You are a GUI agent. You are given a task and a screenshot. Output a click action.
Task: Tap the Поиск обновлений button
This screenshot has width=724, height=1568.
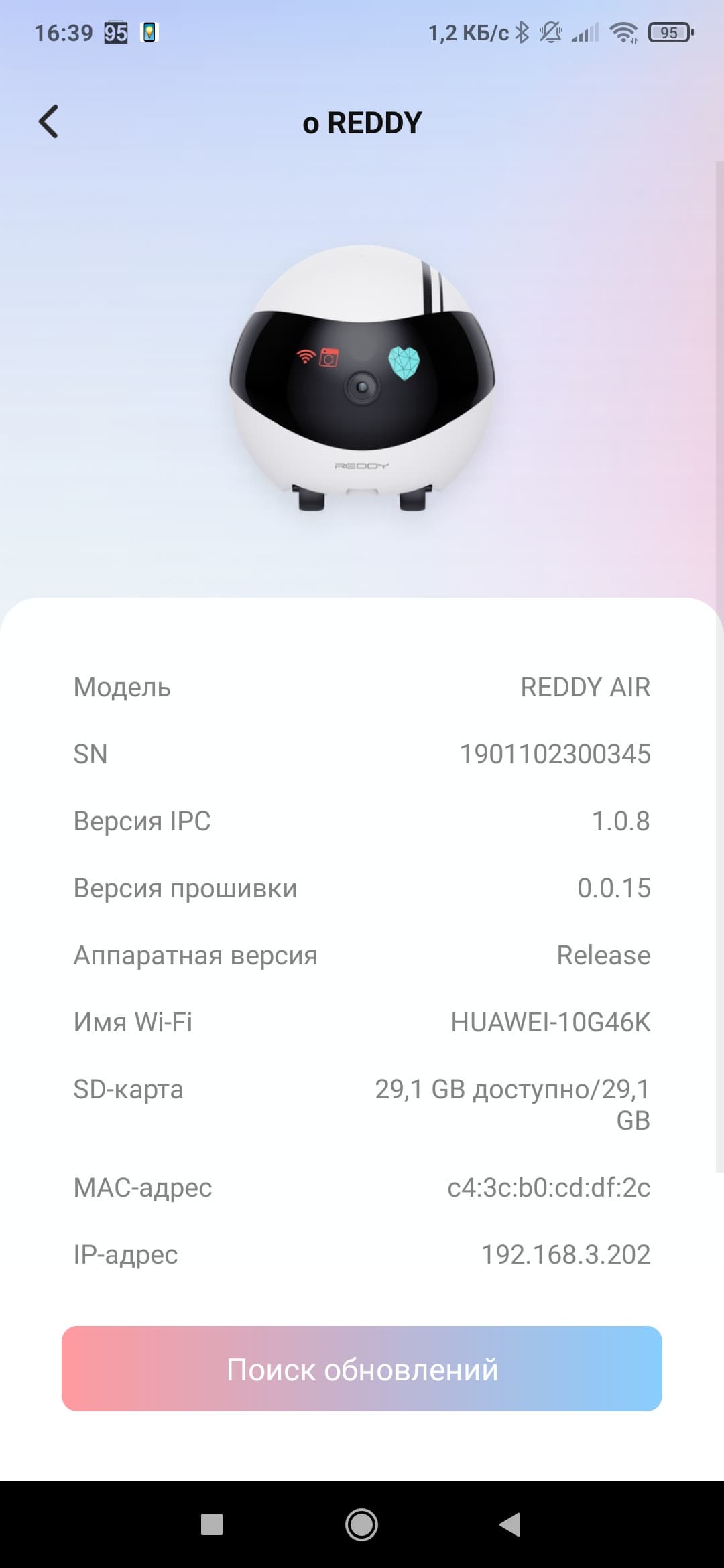tap(362, 1369)
